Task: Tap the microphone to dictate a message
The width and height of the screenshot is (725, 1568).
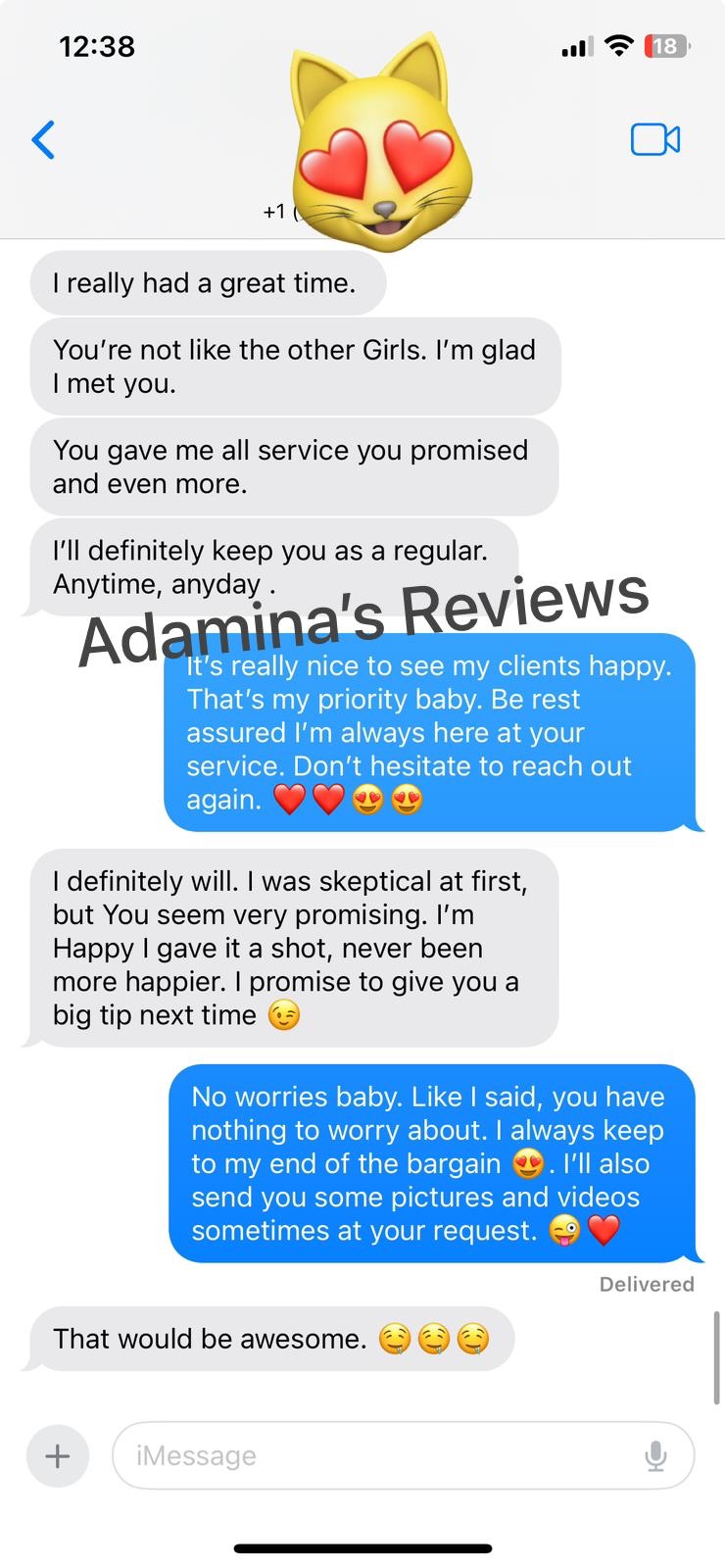Action: pos(655,1456)
